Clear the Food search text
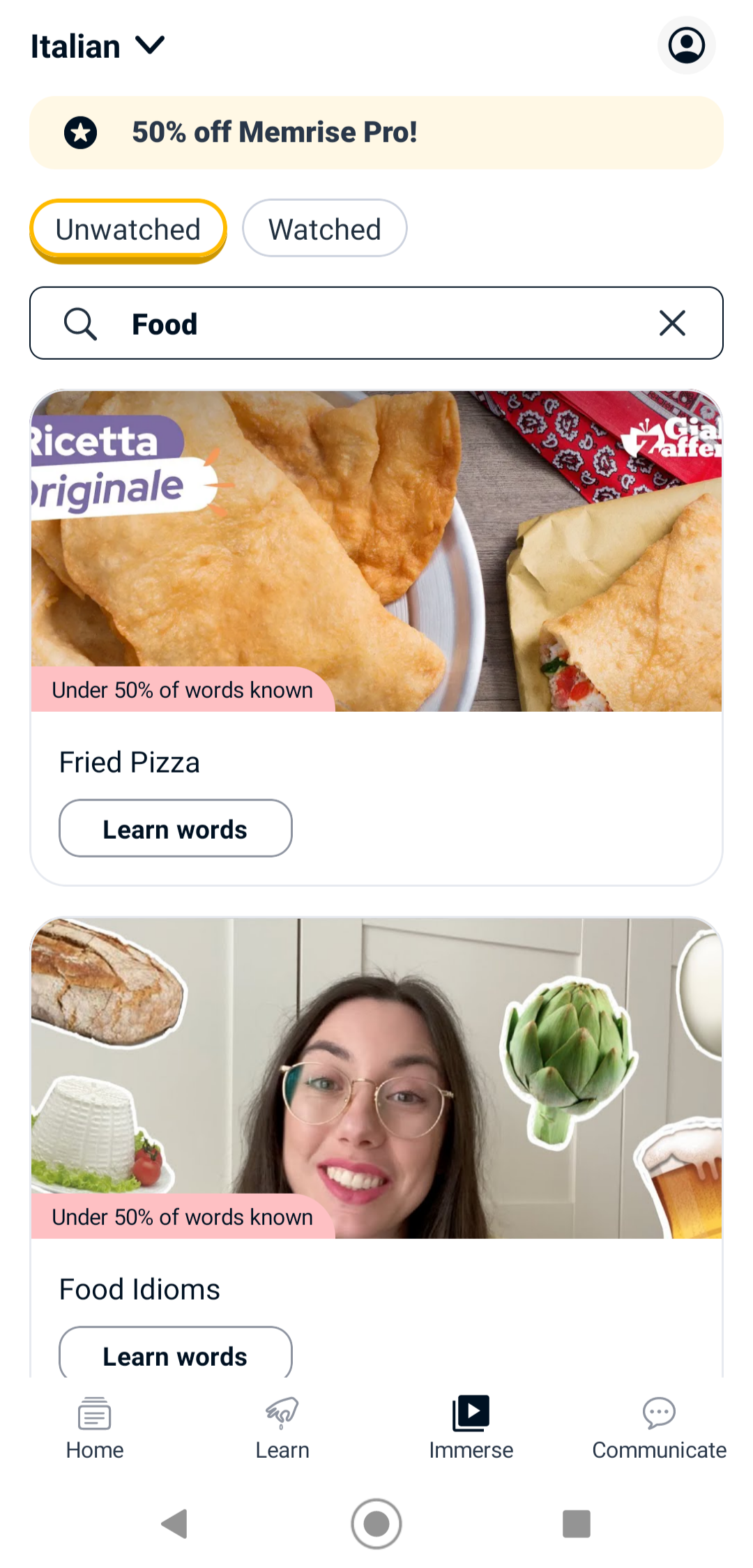The width and height of the screenshot is (753, 1568). (672, 324)
